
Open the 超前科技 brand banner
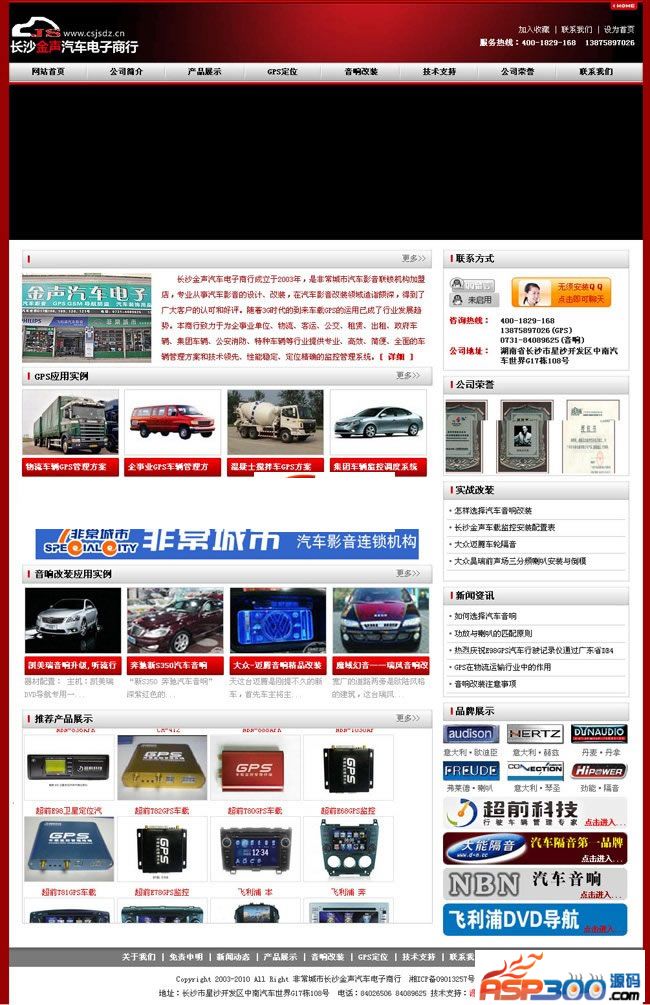(x=535, y=813)
